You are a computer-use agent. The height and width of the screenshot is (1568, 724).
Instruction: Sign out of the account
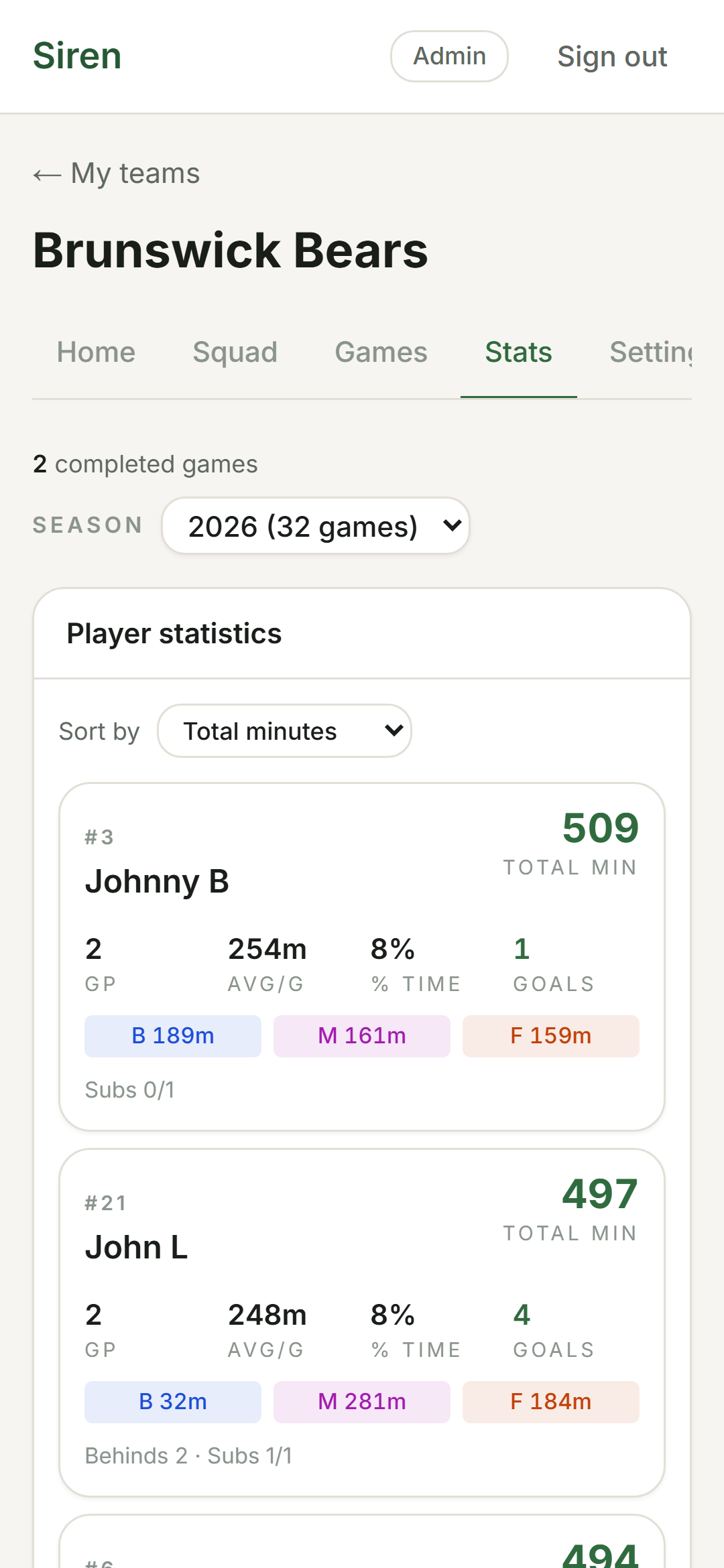pos(611,56)
